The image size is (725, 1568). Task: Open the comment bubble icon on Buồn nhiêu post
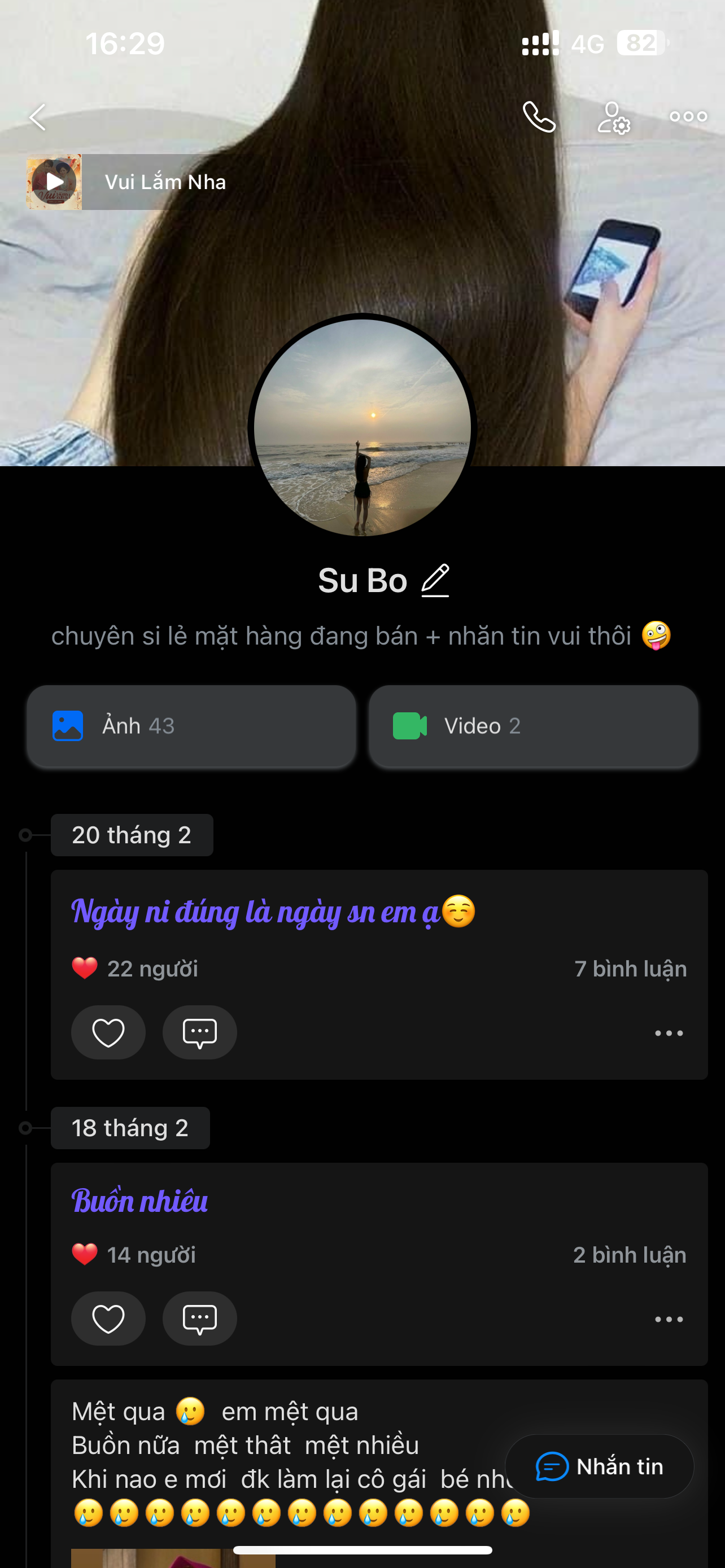point(199,1319)
